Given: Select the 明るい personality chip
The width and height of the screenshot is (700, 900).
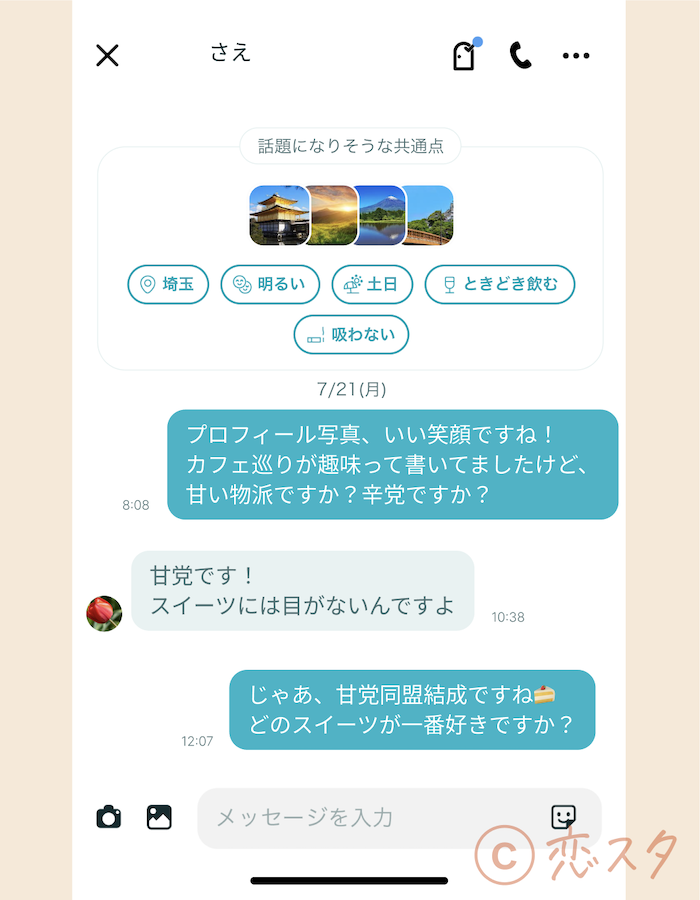Looking at the screenshot, I should (x=269, y=285).
